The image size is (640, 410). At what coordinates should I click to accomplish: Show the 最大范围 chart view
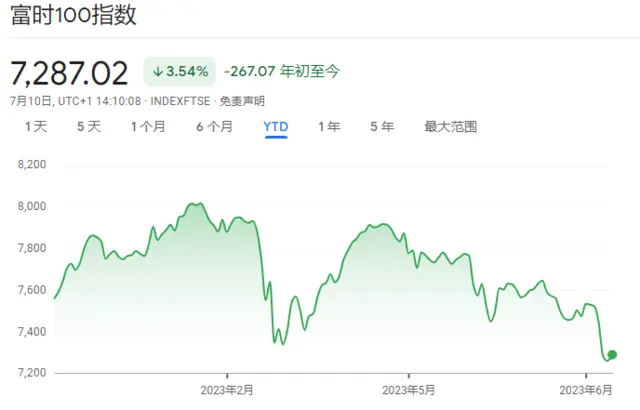[x=450, y=127]
